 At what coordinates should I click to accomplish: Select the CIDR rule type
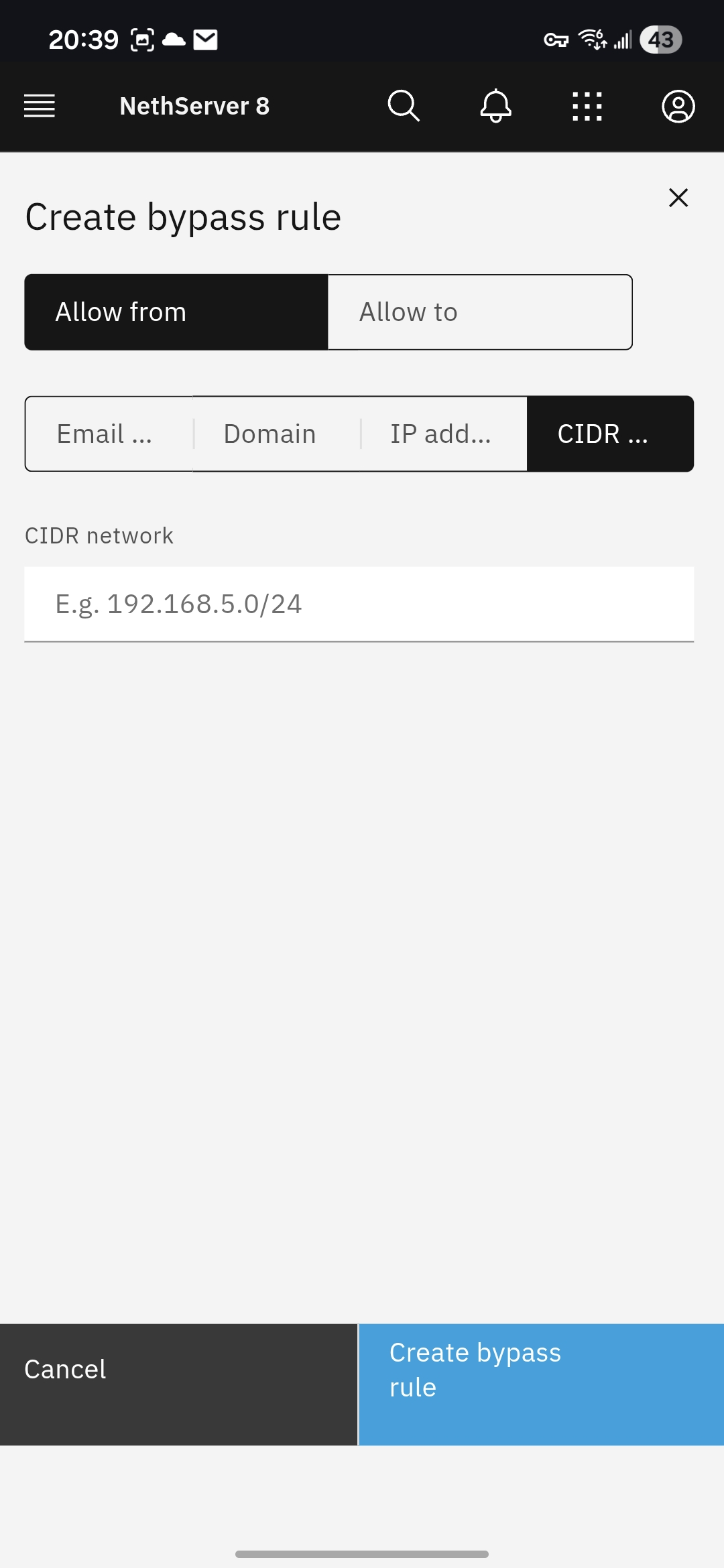(x=610, y=434)
